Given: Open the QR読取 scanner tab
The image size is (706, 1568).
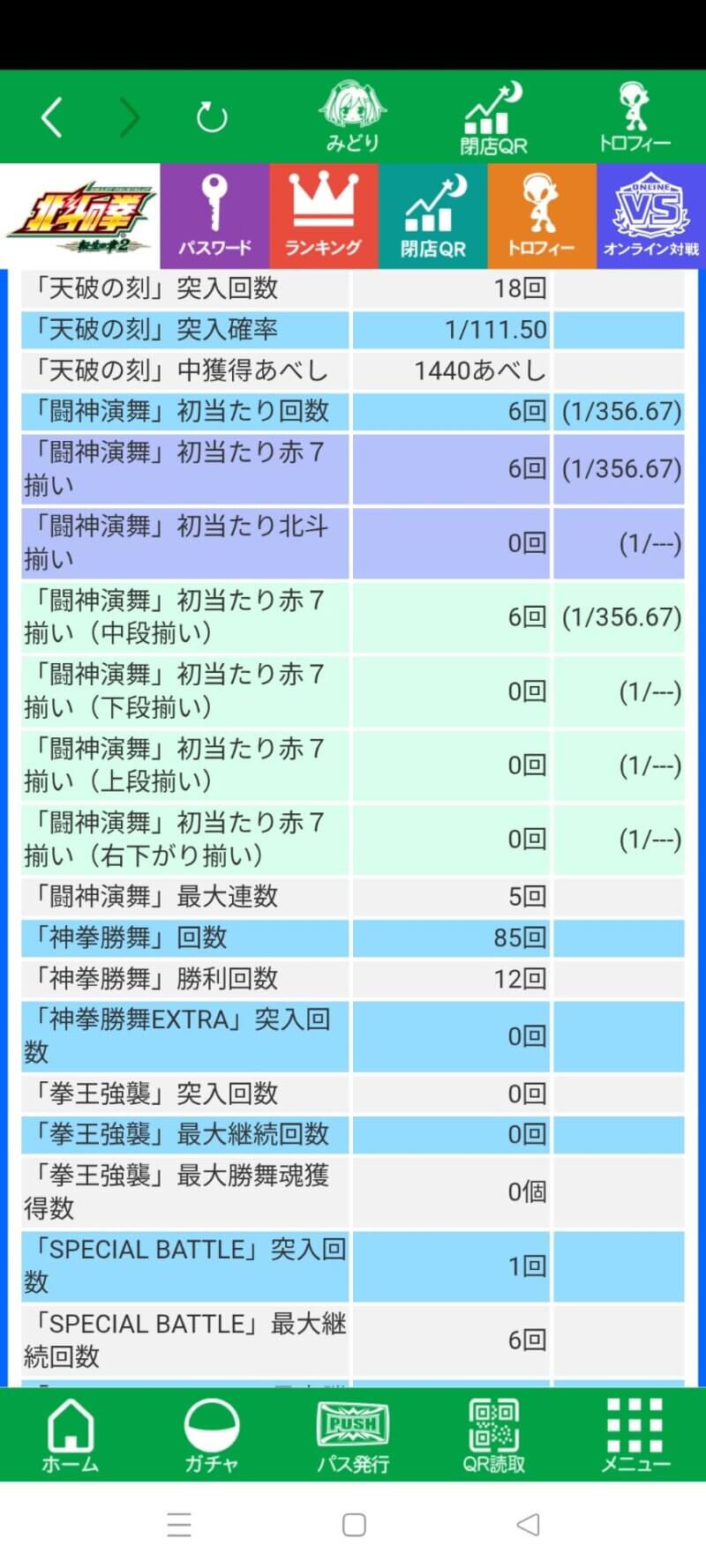Looking at the screenshot, I should [493, 1435].
